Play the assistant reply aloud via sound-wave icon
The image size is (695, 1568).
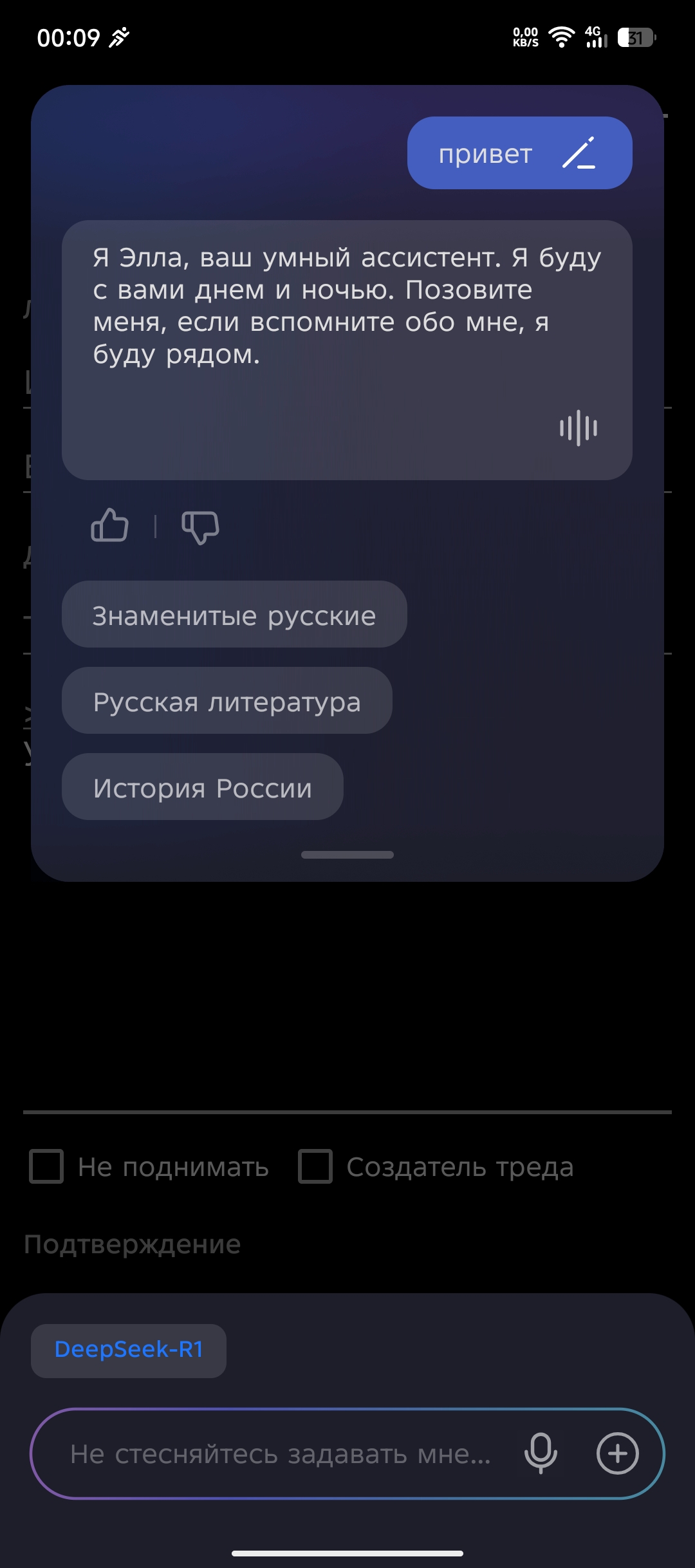[579, 427]
